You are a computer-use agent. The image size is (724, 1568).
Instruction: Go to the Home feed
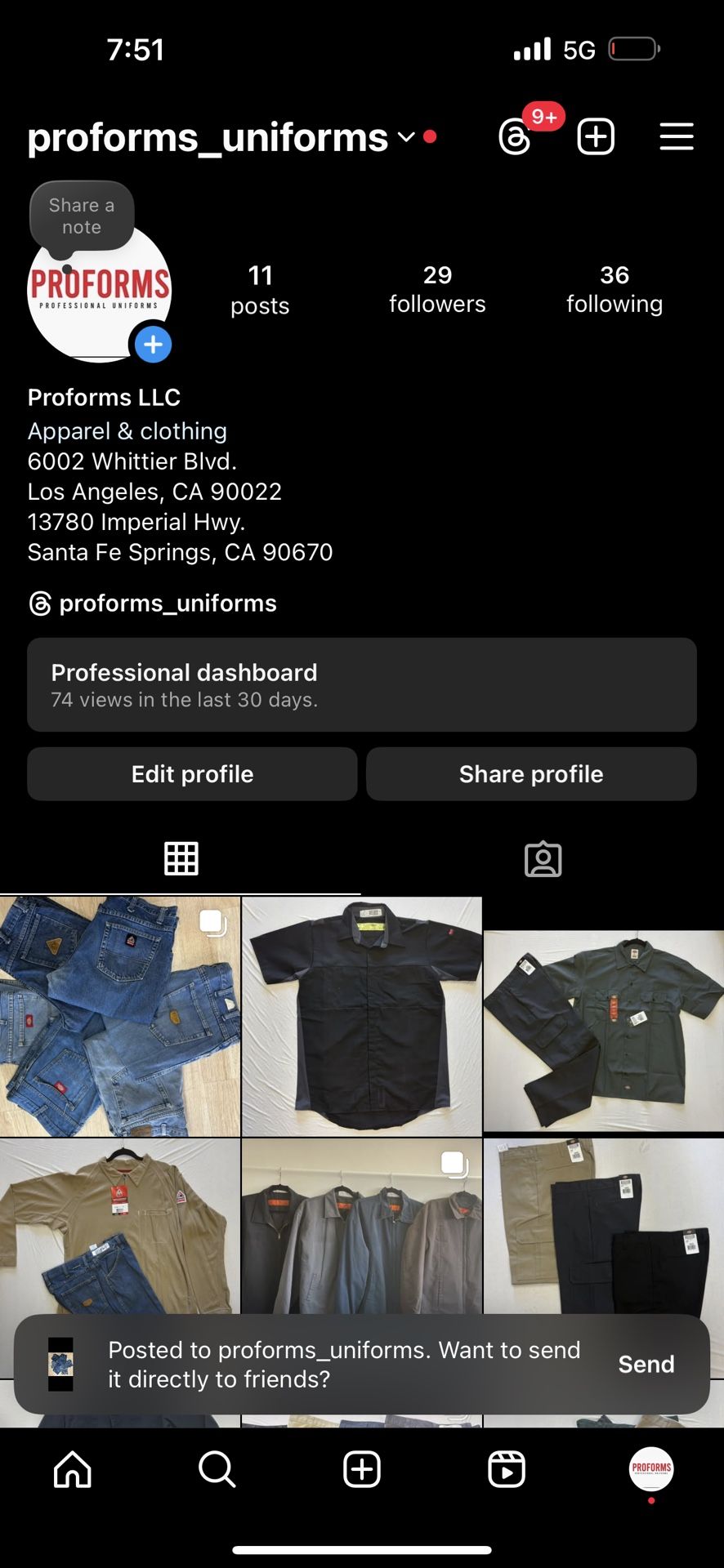(73, 1470)
